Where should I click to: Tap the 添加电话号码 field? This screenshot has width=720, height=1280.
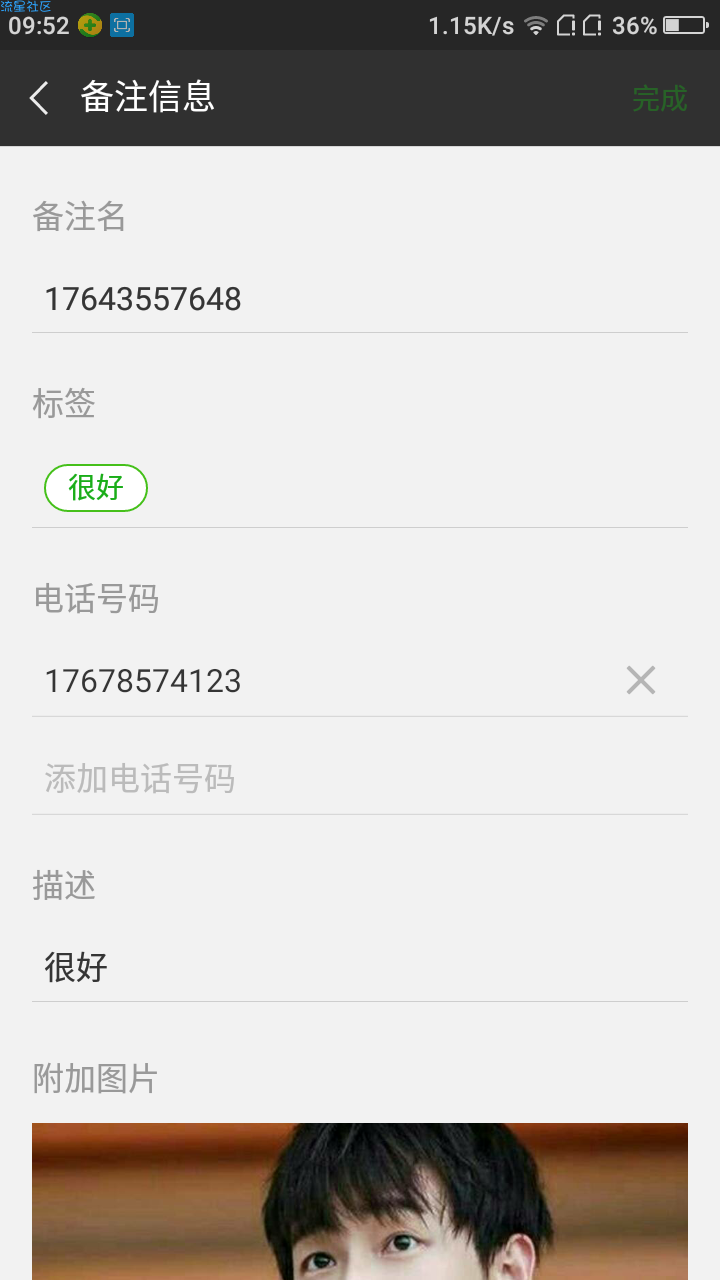360,778
